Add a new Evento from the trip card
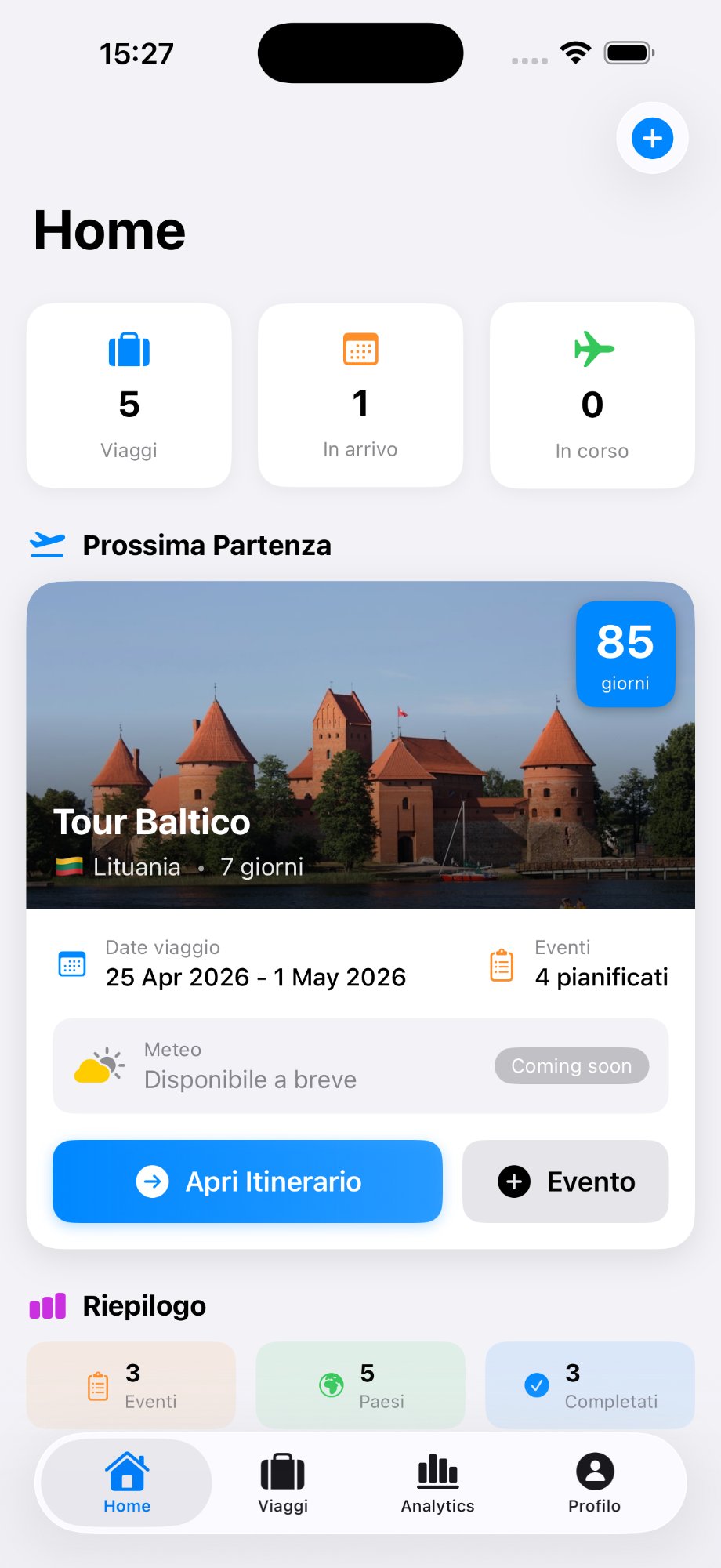721x1568 pixels. coord(565,1181)
